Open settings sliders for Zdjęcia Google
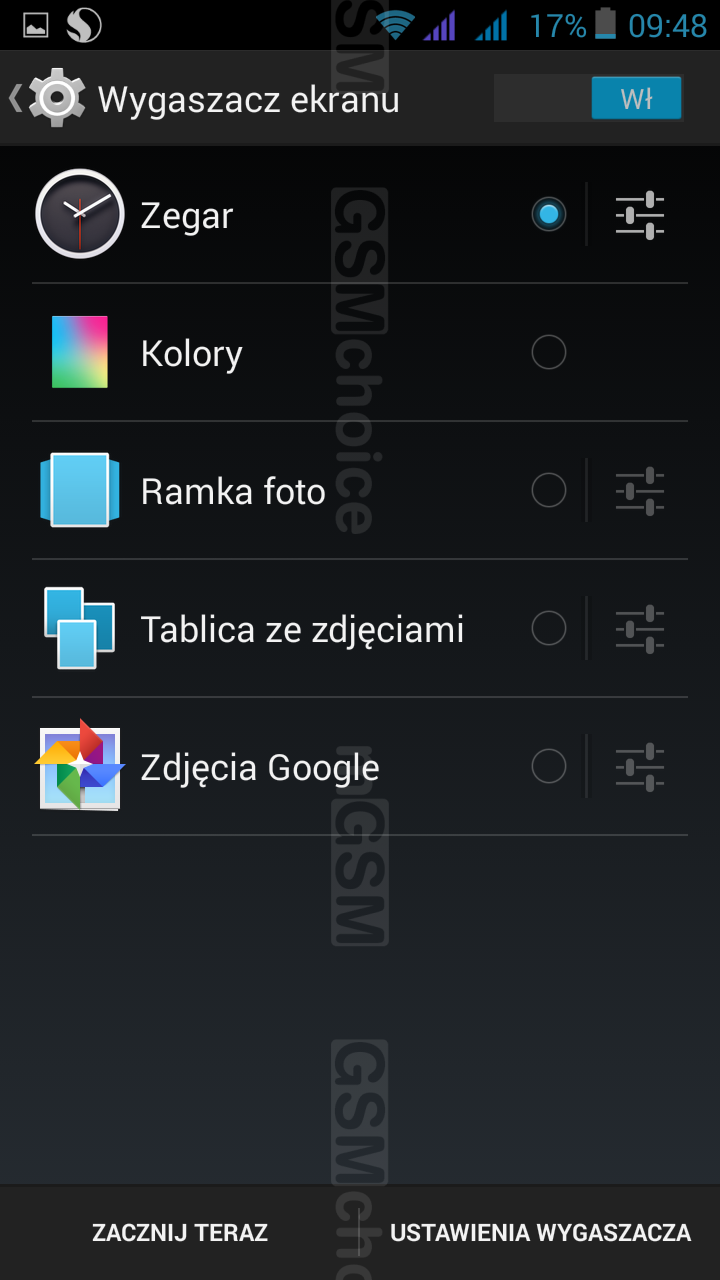 point(640,767)
